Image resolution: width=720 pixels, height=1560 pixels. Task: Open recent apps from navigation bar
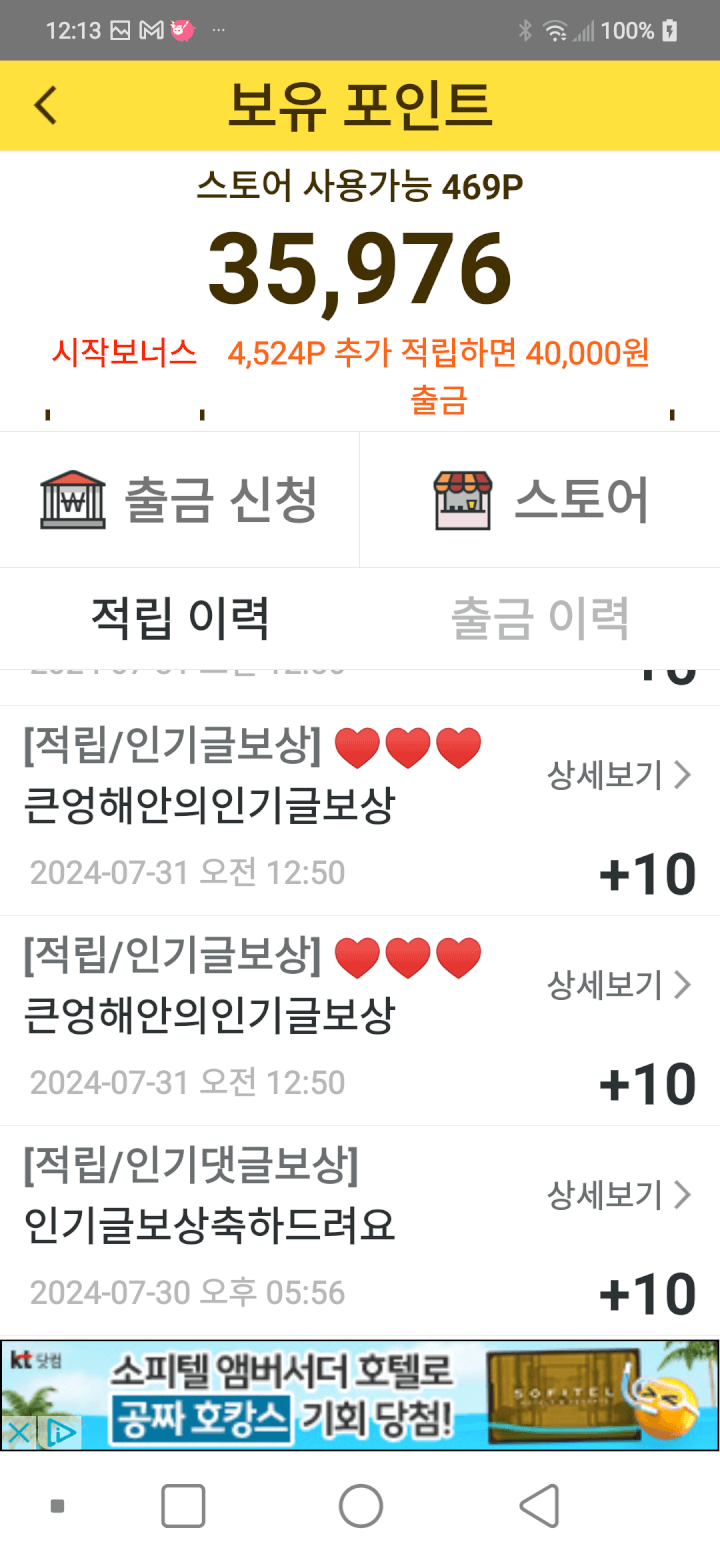click(x=183, y=1505)
